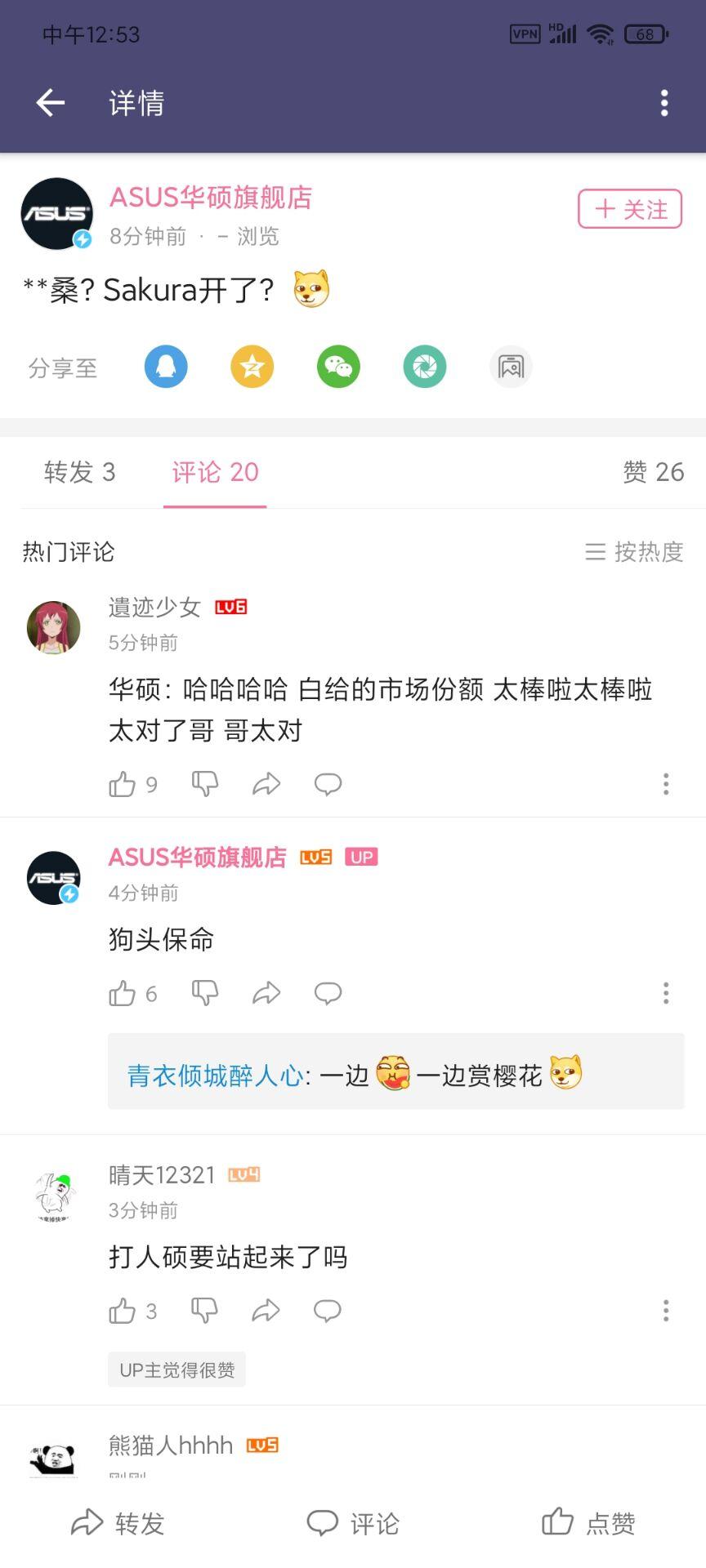Image resolution: width=706 pixels, height=1568 pixels.
Task: Share 遺迹少女's comment using arrow icon
Action: point(266,782)
